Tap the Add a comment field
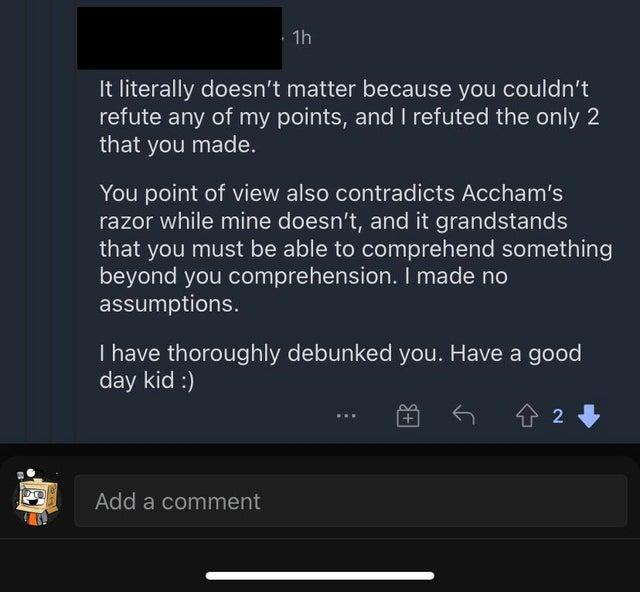This screenshot has height=592, width=640. 350,501
